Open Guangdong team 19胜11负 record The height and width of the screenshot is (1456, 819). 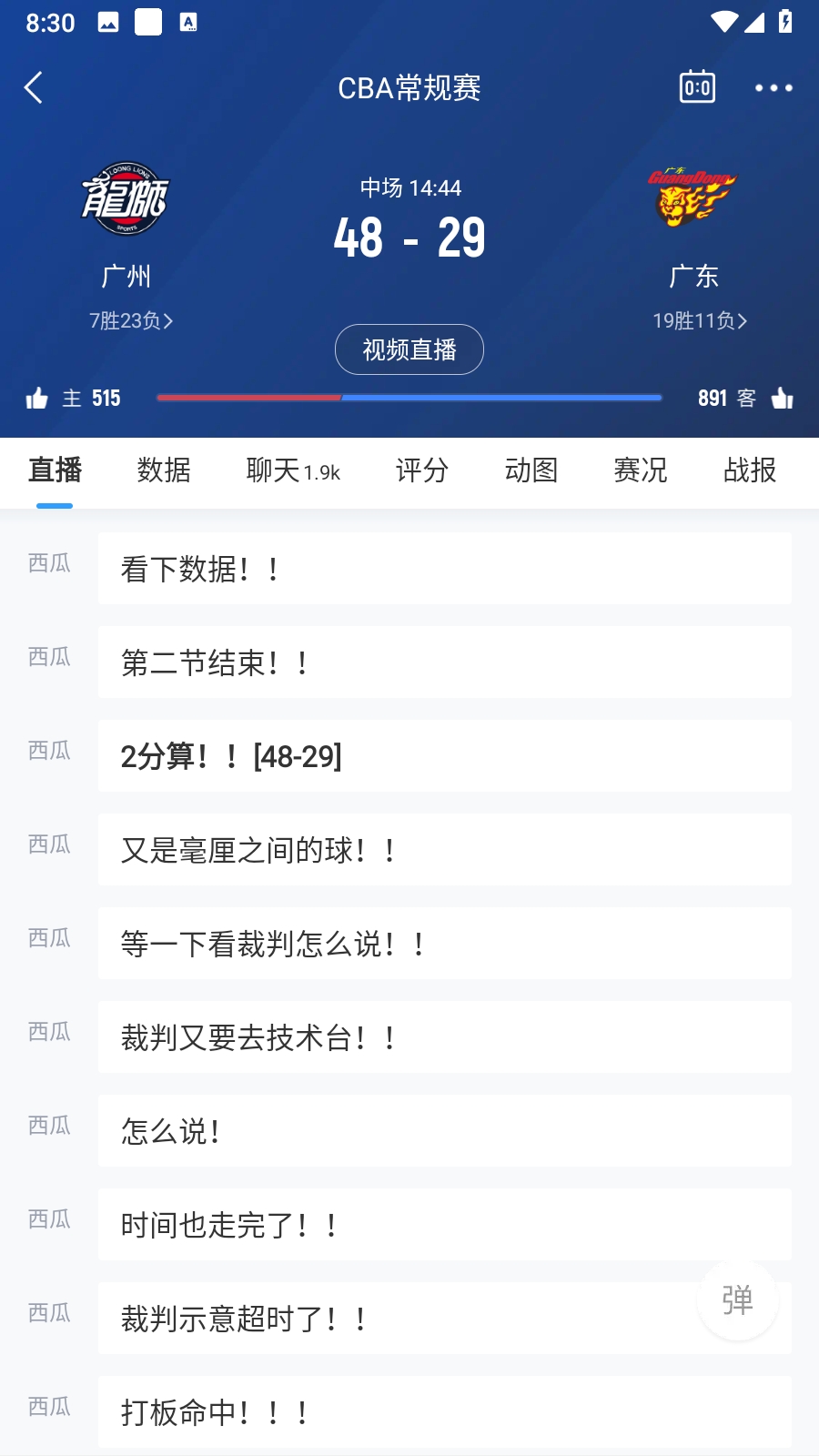tap(700, 320)
